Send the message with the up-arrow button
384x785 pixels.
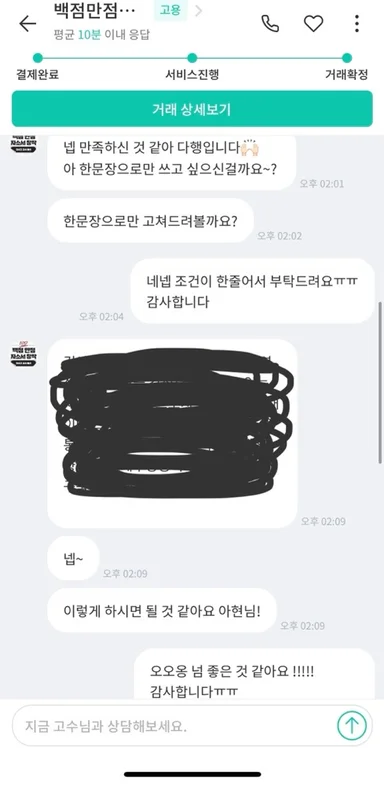point(351,725)
